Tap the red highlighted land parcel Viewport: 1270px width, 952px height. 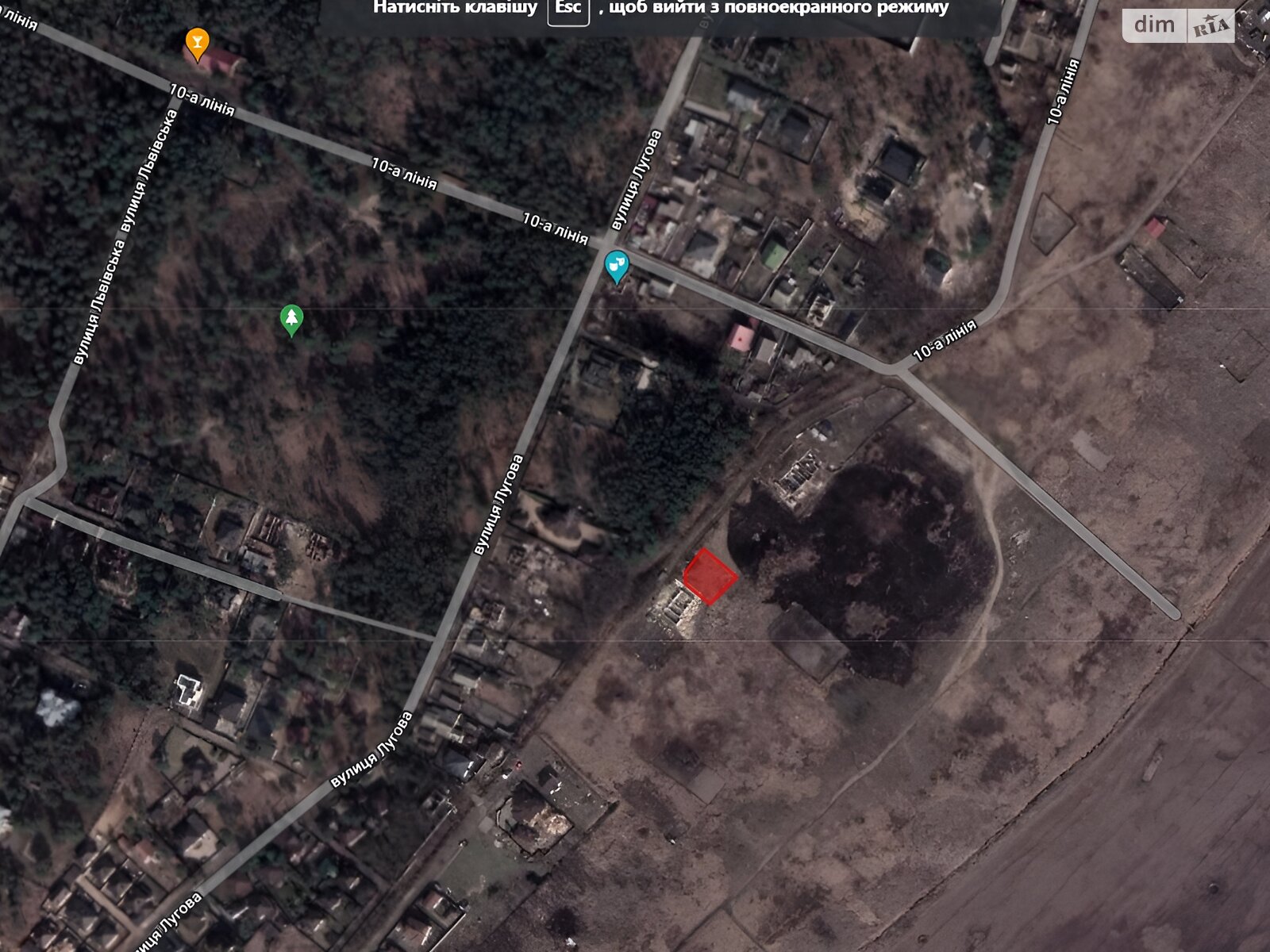[x=709, y=577]
